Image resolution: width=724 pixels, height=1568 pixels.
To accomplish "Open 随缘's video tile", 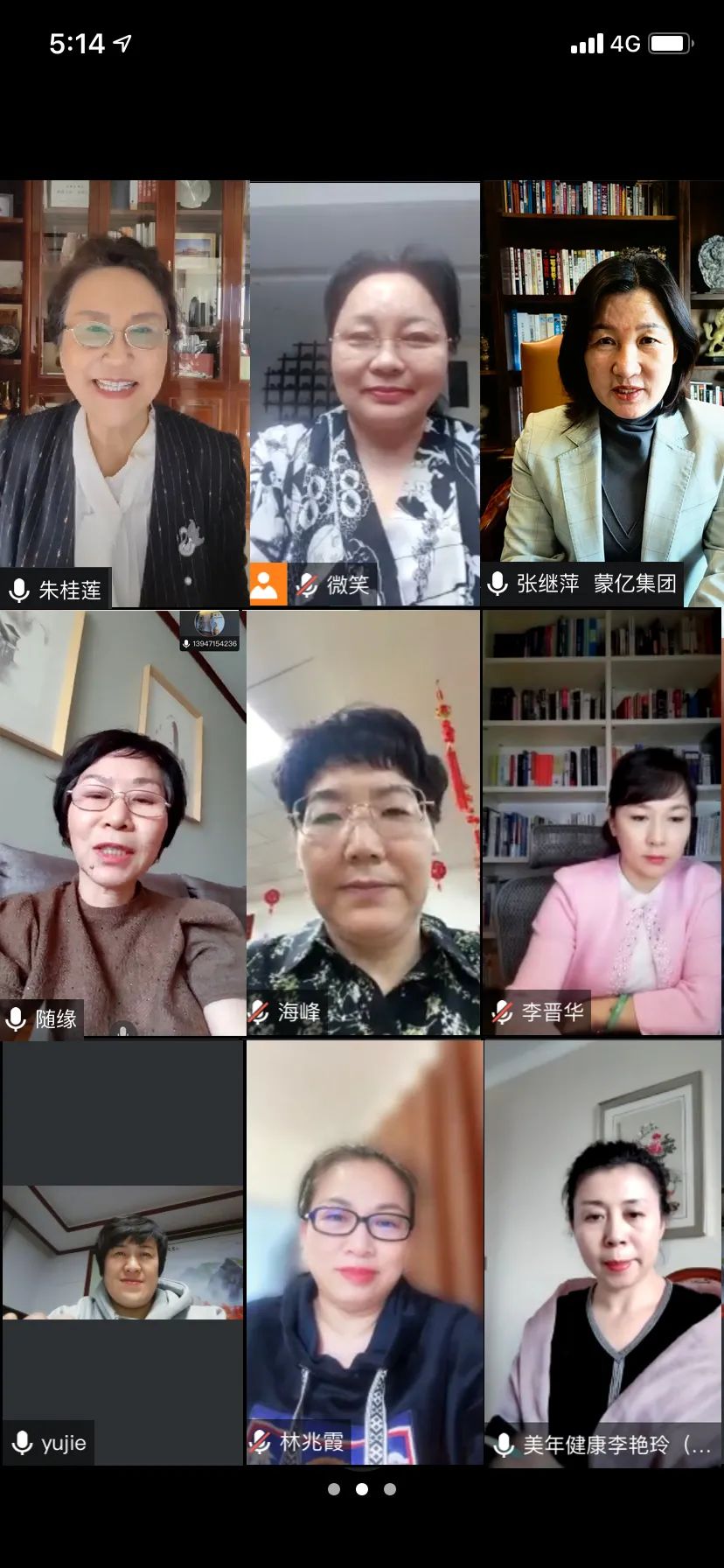I will pyautogui.click(x=122, y=822).
